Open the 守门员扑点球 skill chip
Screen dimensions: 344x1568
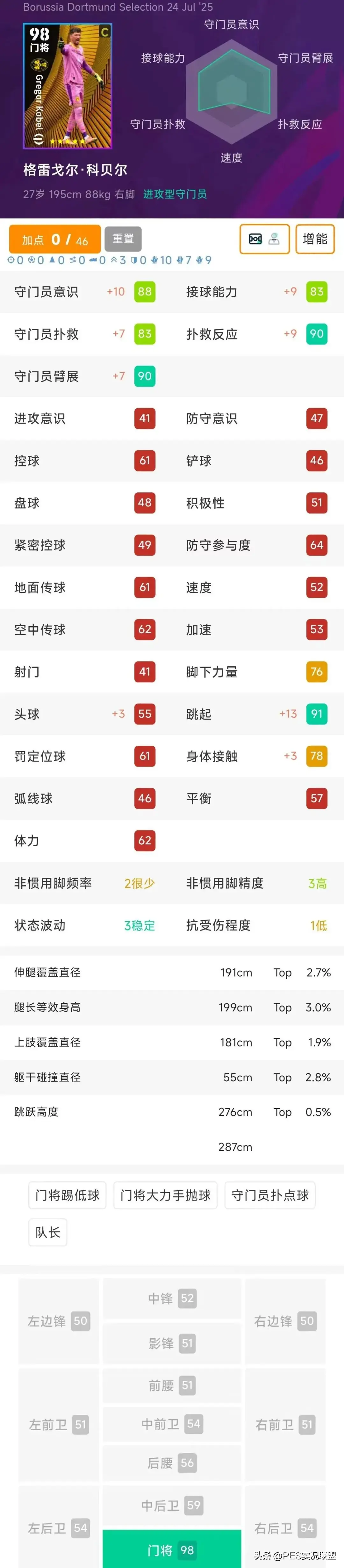click(270, 1195)
